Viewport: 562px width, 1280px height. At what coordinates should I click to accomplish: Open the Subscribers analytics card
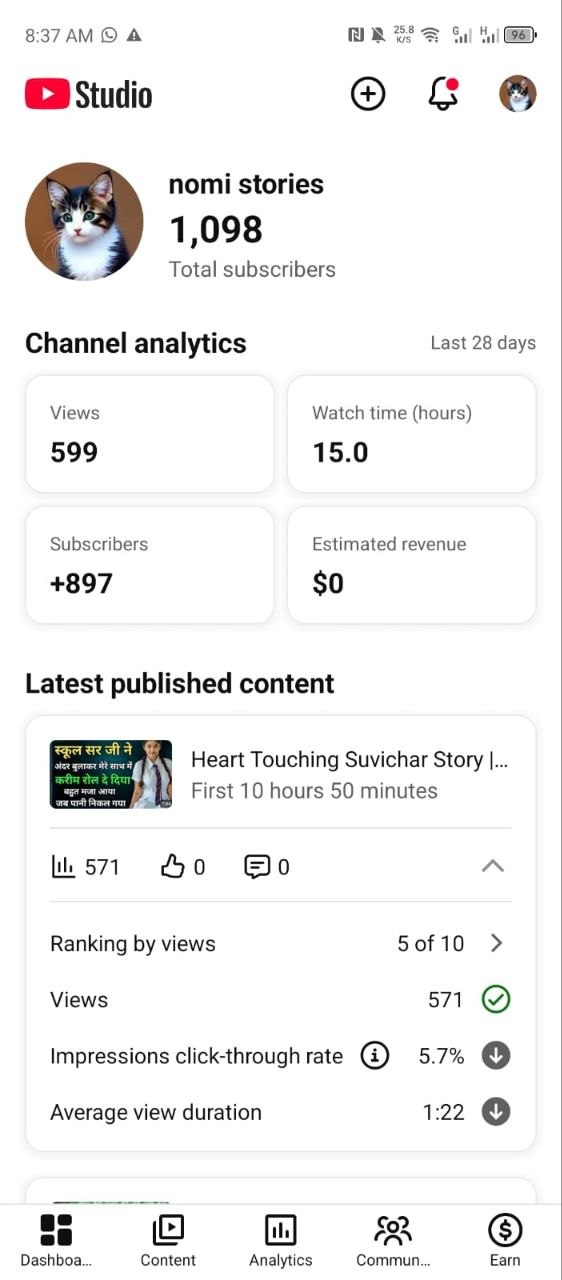click(150, 565)
